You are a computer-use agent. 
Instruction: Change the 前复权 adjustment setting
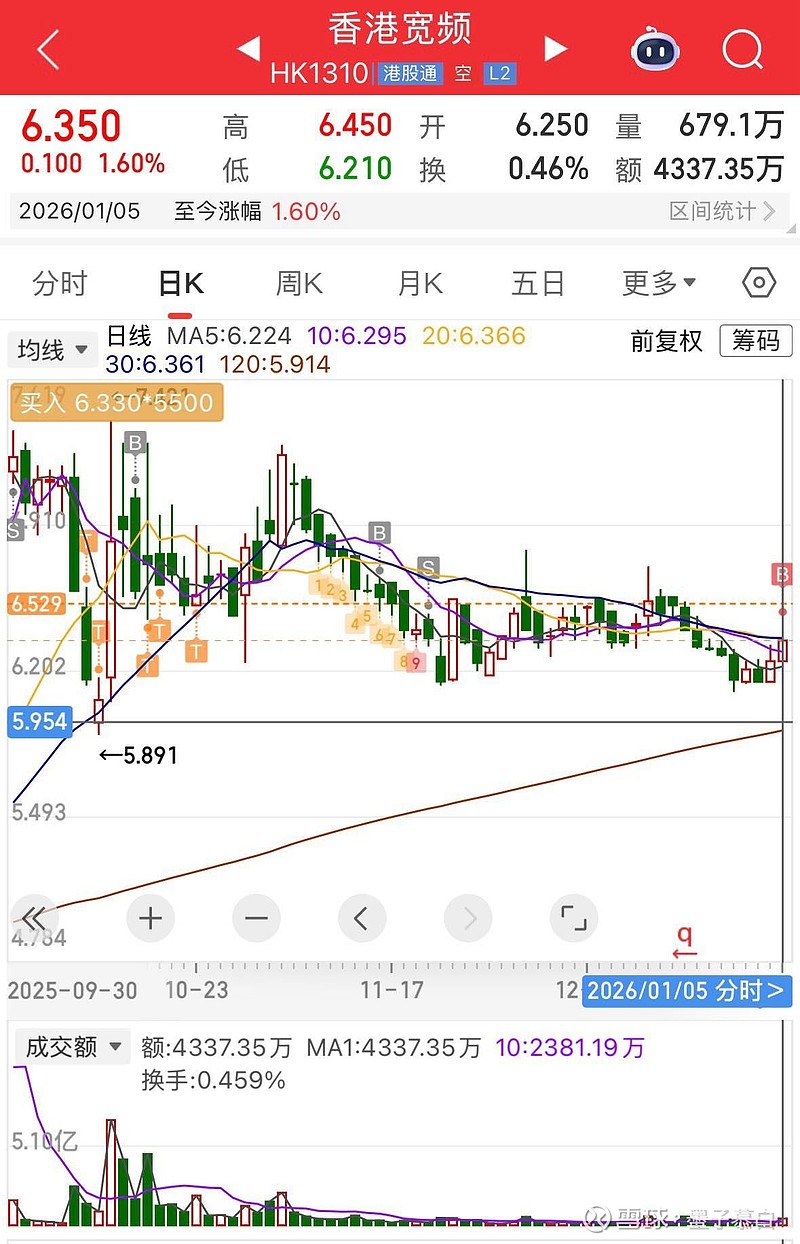[666, 341]
